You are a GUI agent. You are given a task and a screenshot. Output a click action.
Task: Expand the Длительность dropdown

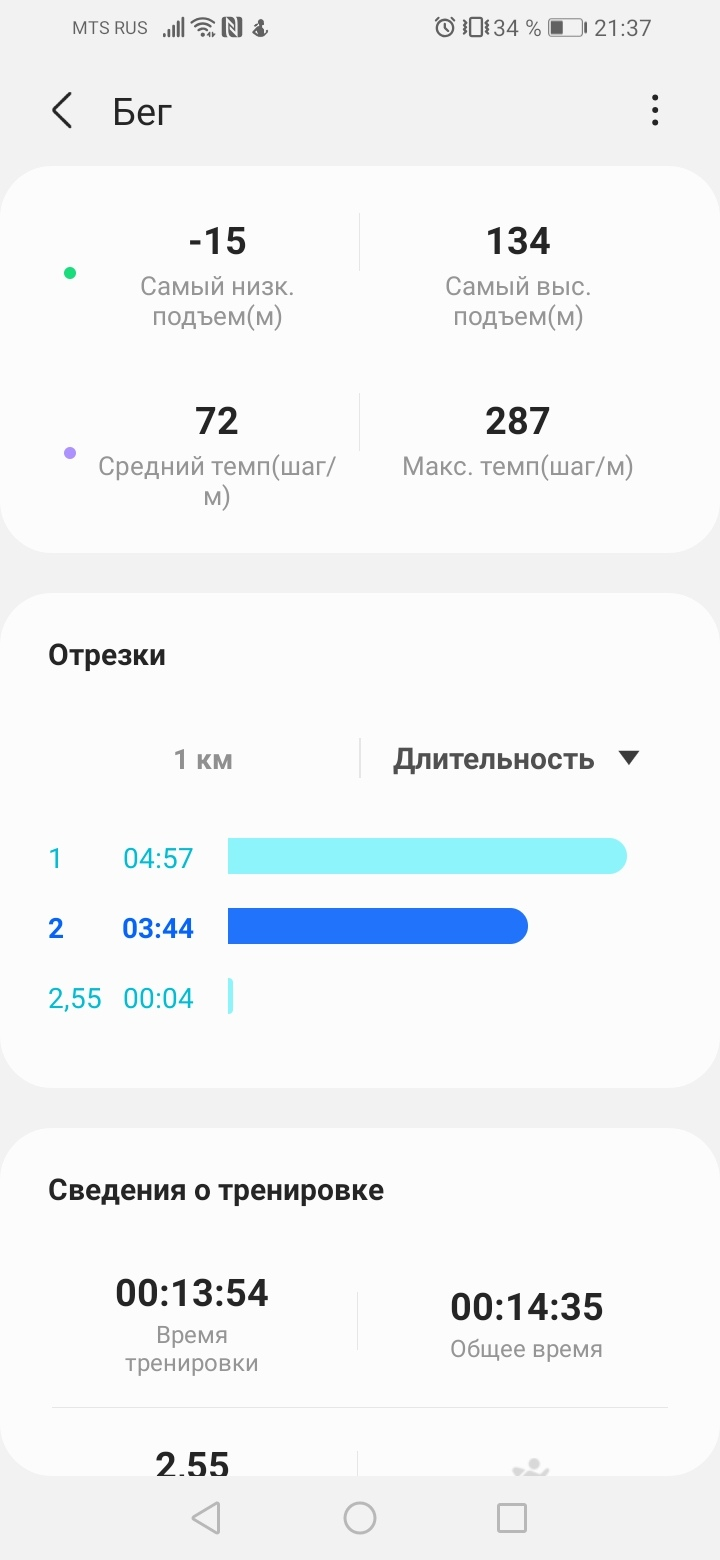tap(515, 759)
